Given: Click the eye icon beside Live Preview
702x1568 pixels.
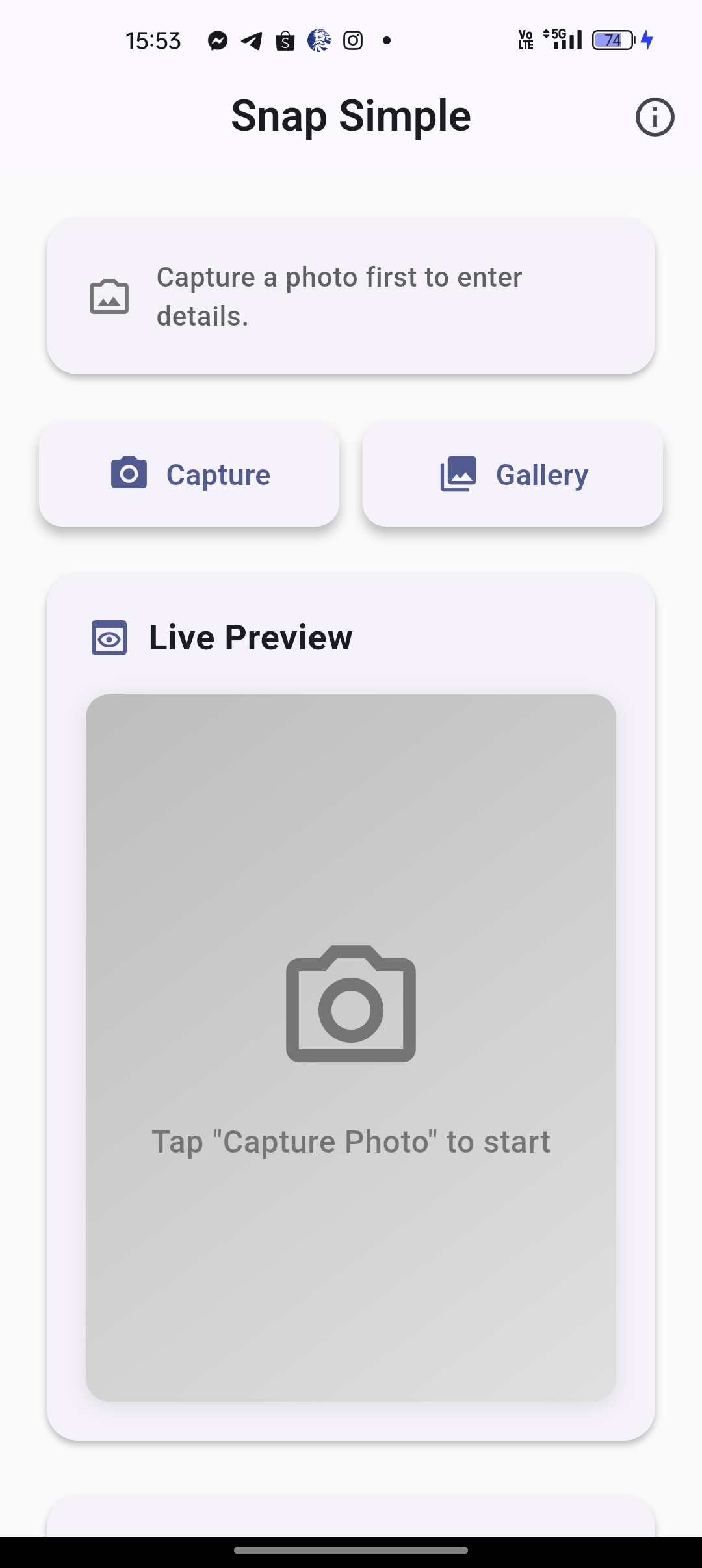Looking at the screenshot, I should pos(109,638).
